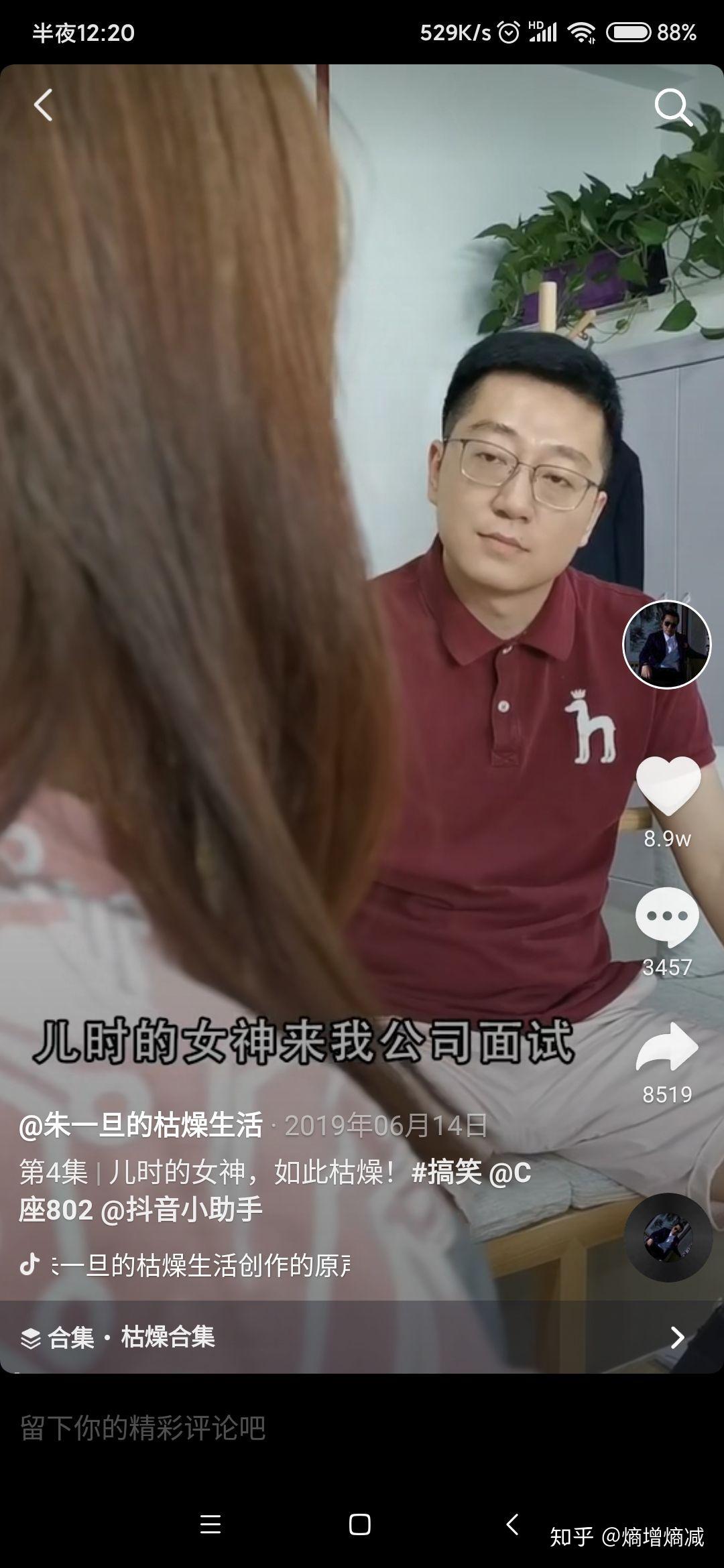Viewport: 724px width, 1568px height.
Task: Open the spinning music disc
Action: point(668,1238)
